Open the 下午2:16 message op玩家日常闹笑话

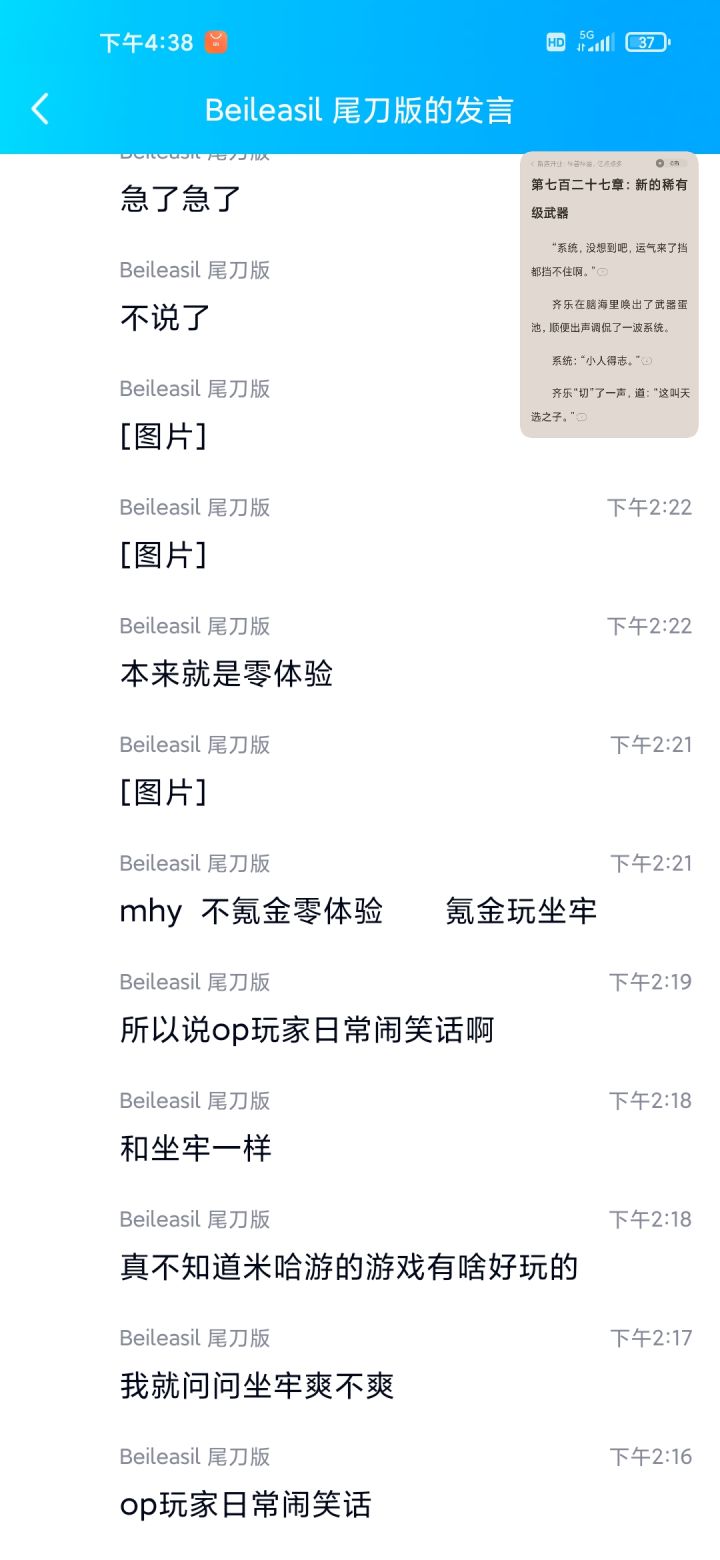[246, 1504]
